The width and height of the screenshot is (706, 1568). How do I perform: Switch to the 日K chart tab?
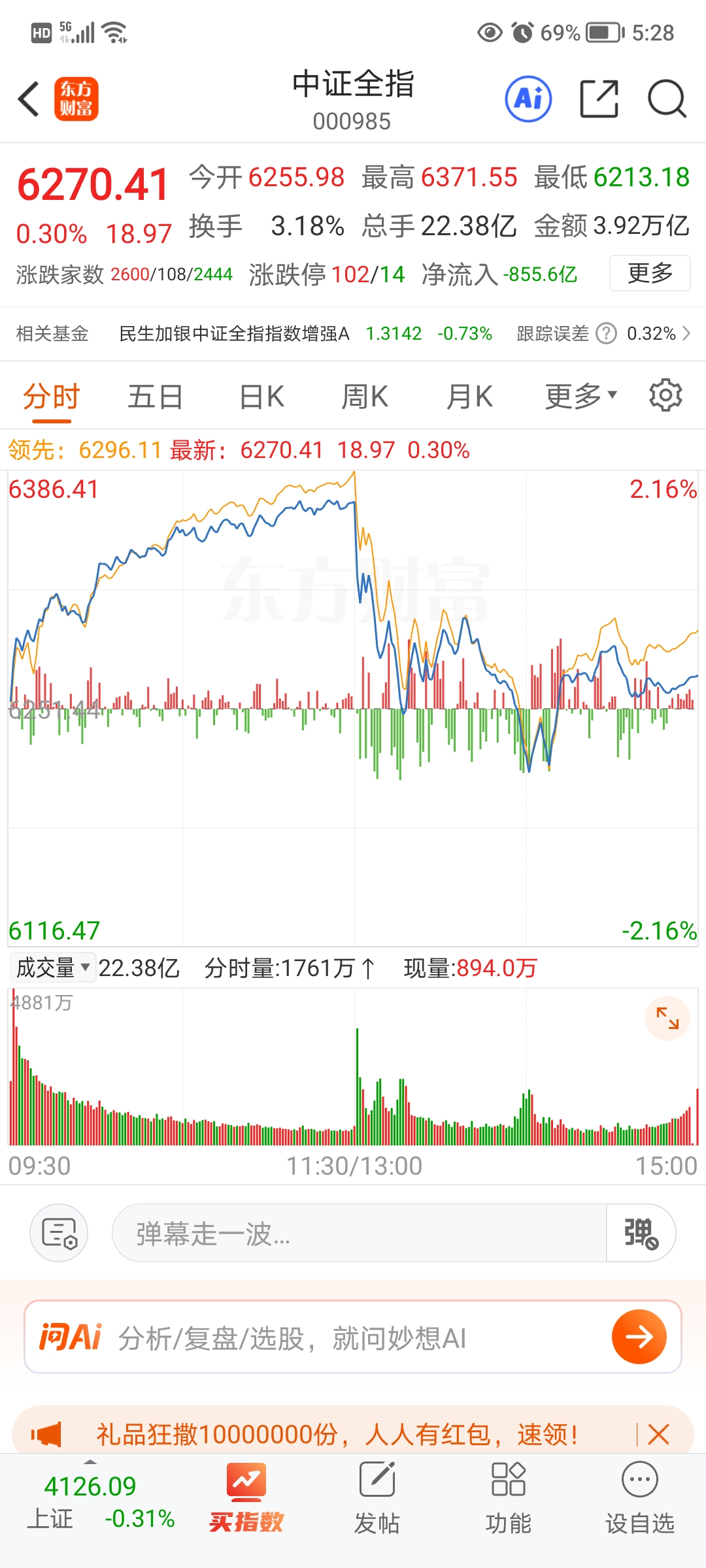(x=261, y=397)
